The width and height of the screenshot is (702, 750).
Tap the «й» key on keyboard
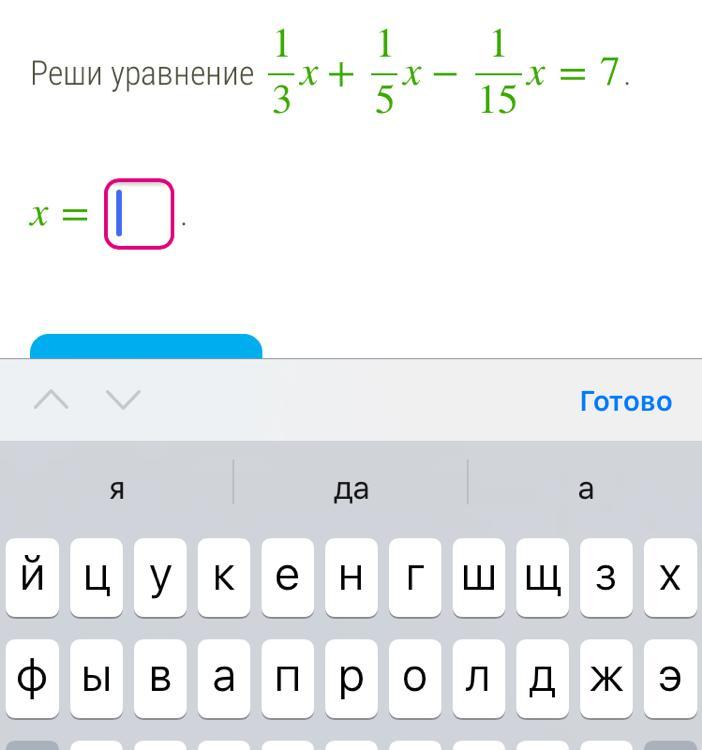tap(32, 578)
